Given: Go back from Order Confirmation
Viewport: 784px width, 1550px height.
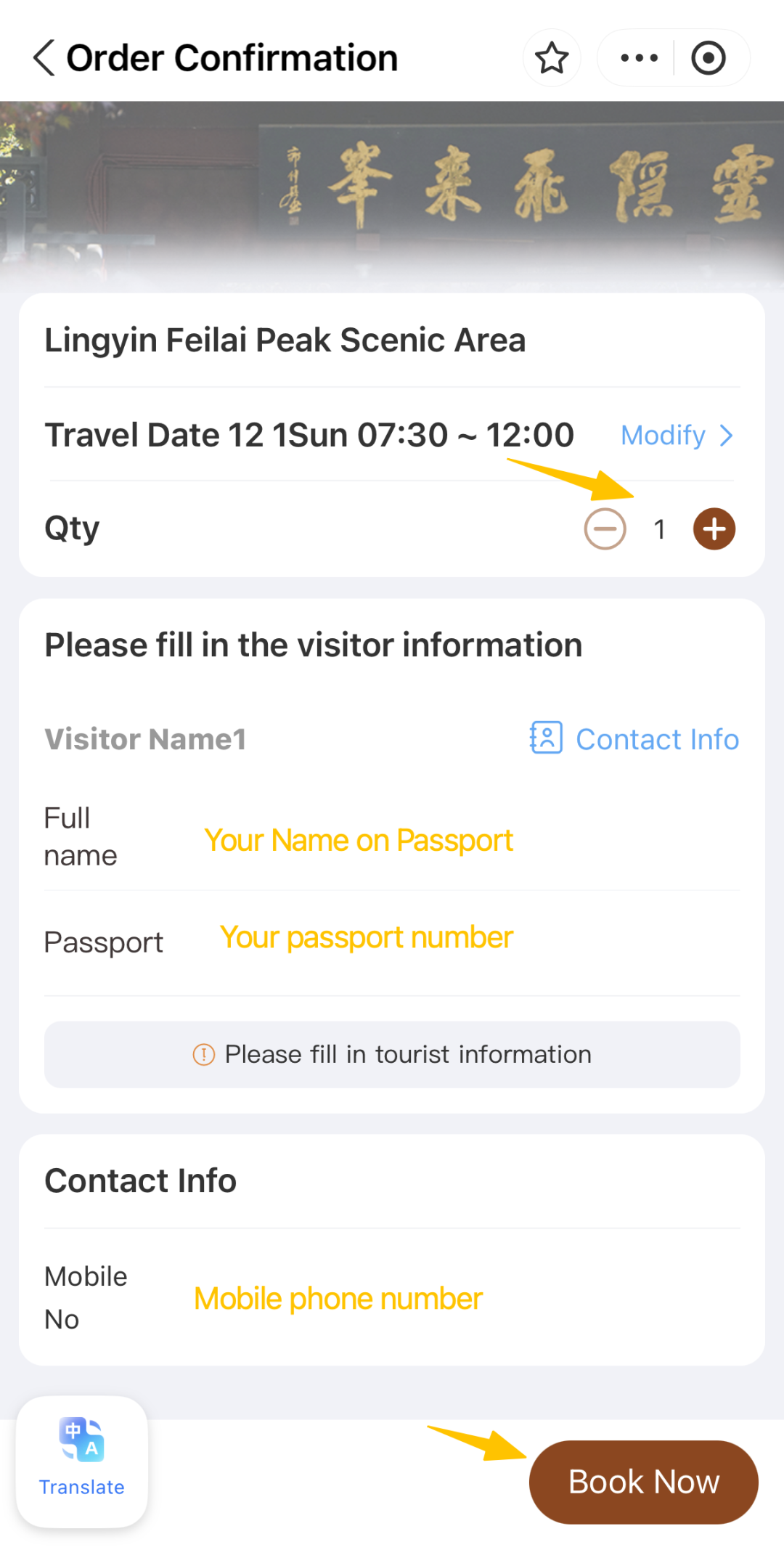Looking at the screenshot, I should [44, 58].
